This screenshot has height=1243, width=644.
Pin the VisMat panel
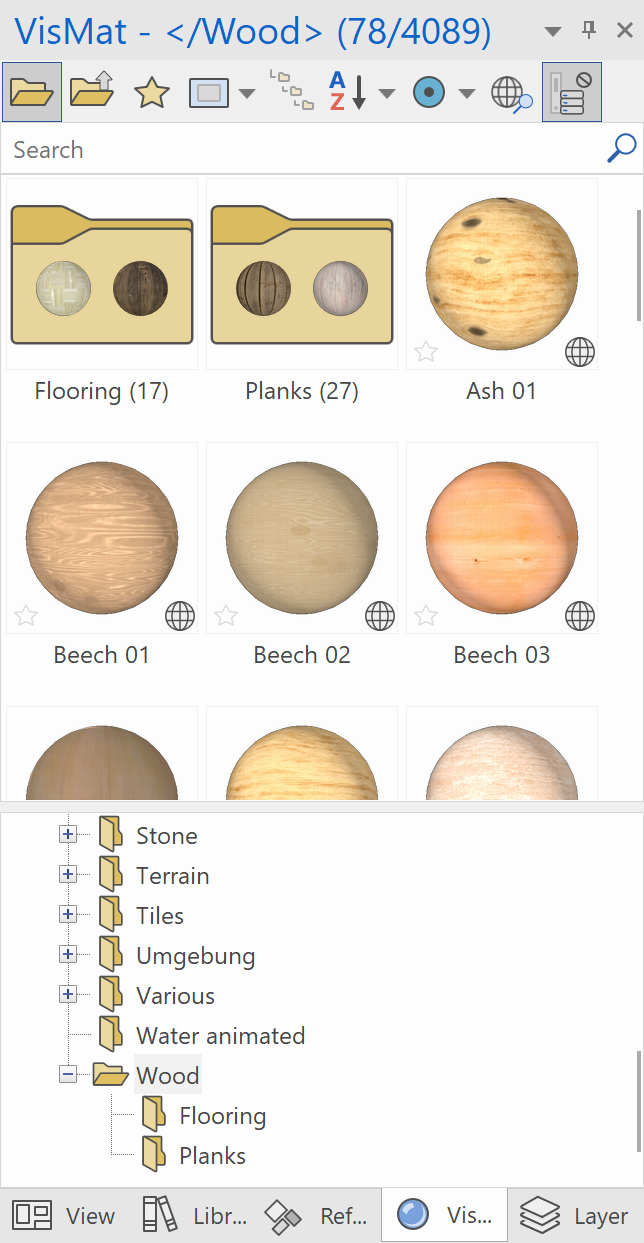(589, 31)
